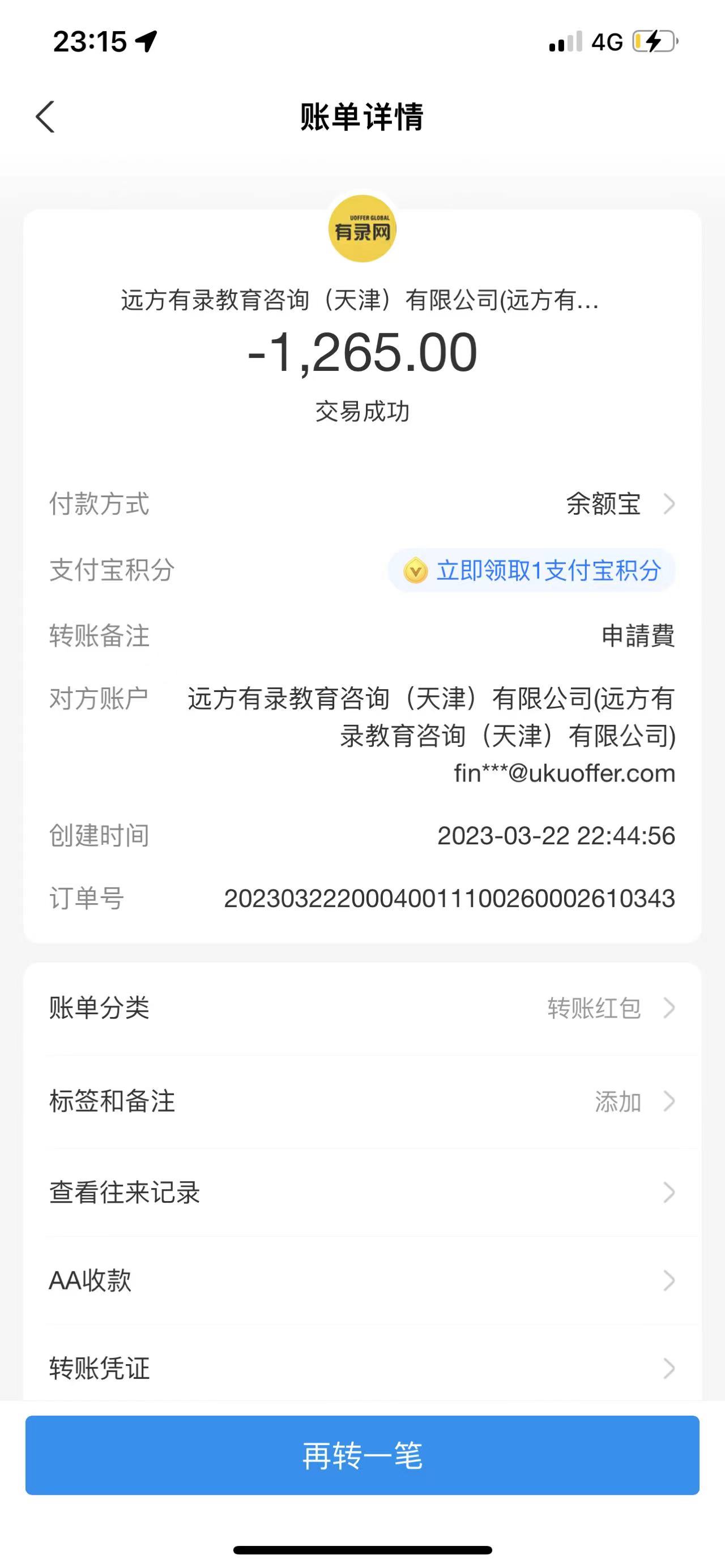Tap 再转一笔 to transfer again
Image resolution: width=725 pixels, height=1568 pixels.
362,1455
